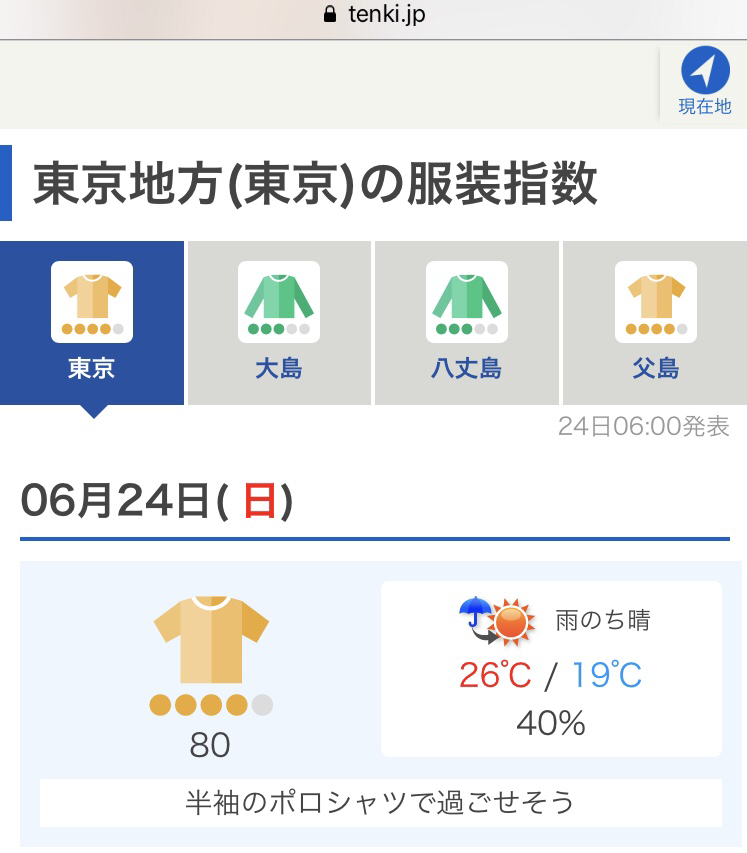Viewport: 747px width, 853px height.
Task: Tap the tenki.jp address bar
Action: pos(374,15)
